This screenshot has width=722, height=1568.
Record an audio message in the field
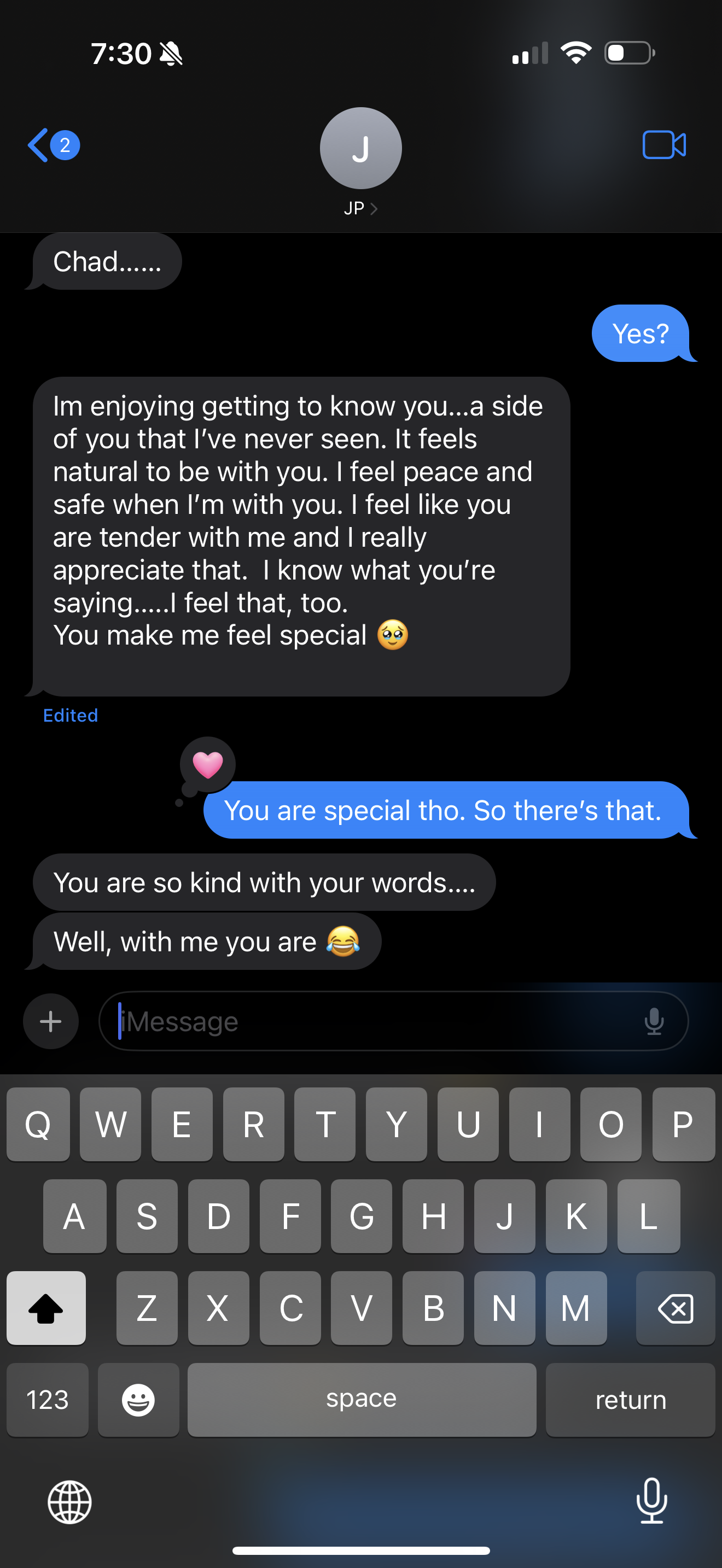[x=654, y=1021]
